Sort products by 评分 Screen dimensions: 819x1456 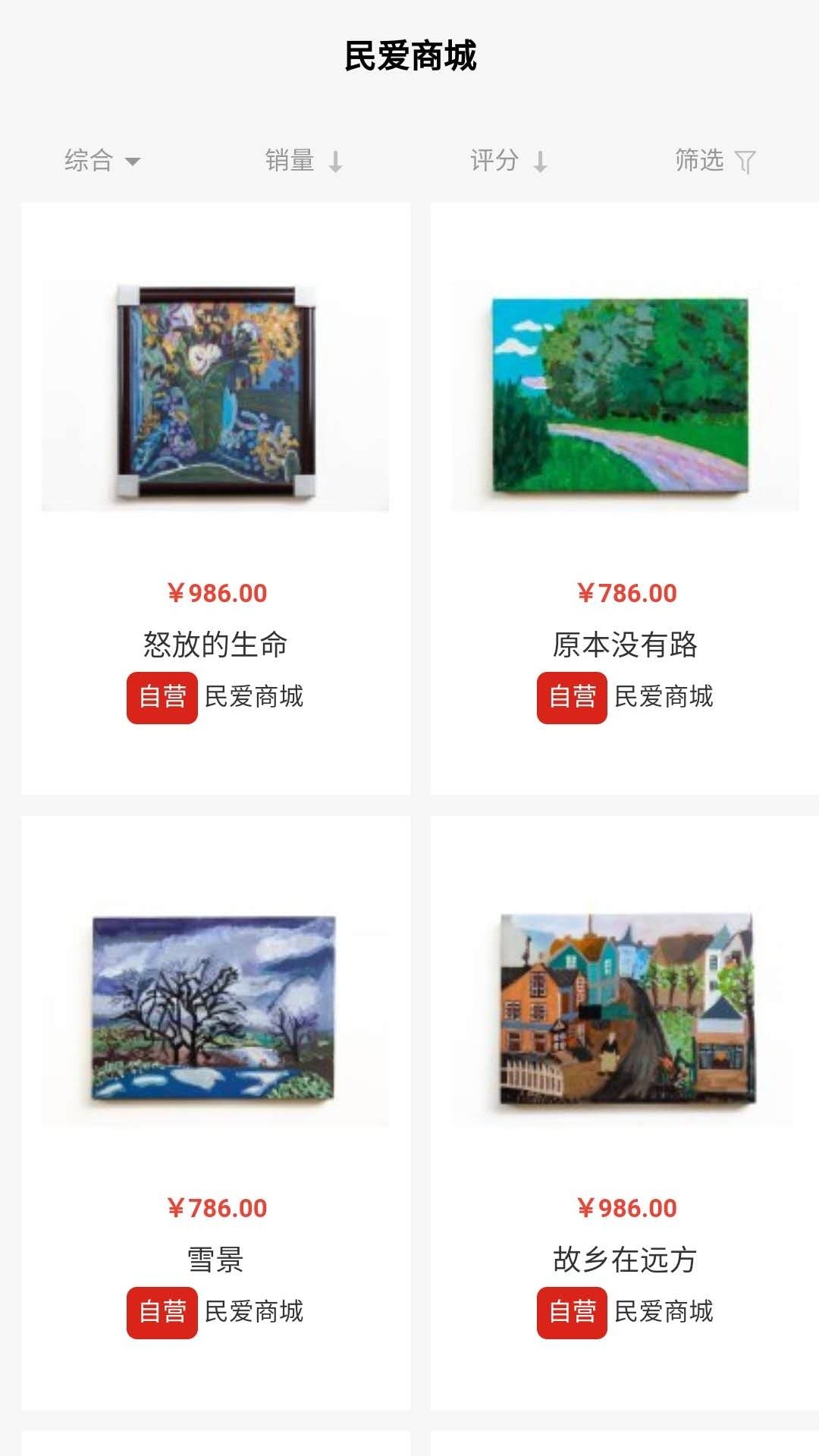pyautogui.click(x=508, y=161)
